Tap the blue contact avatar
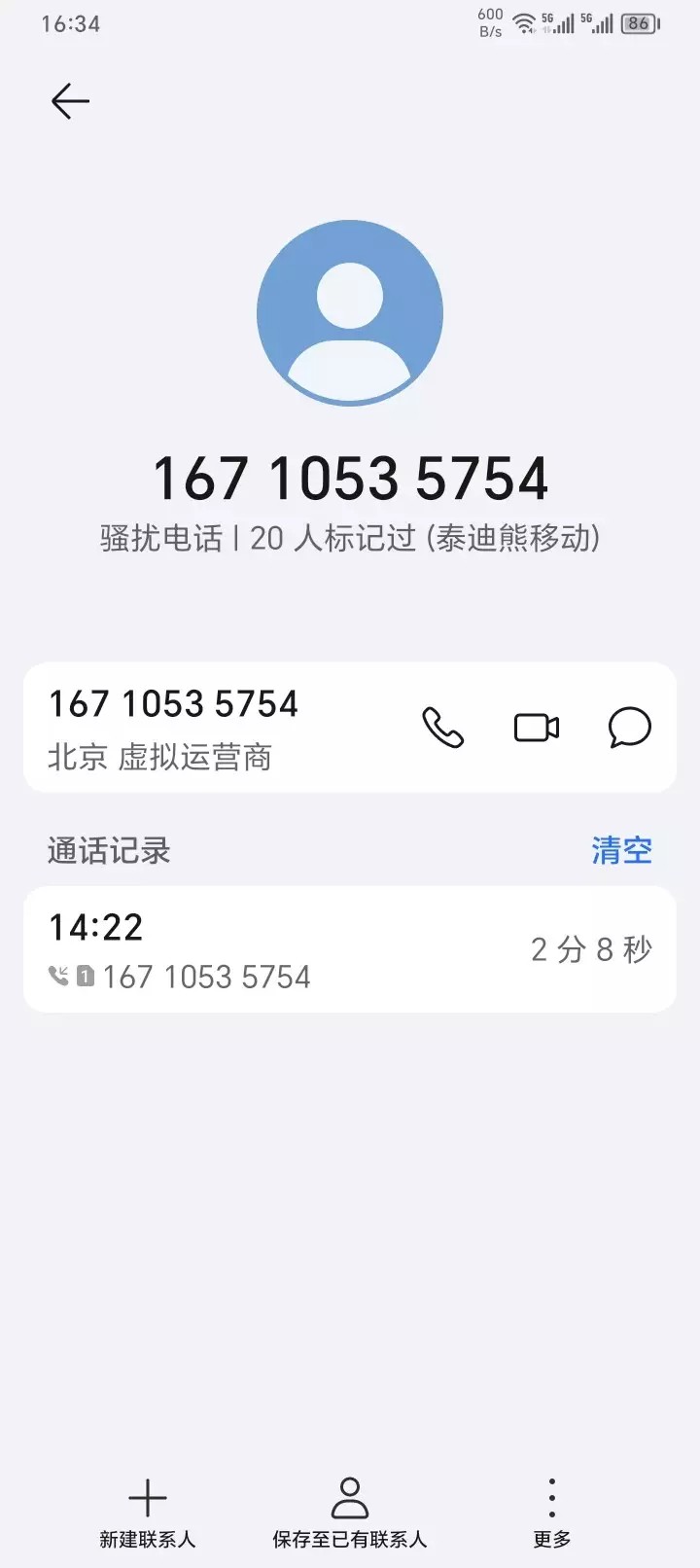 pos(349,311)
